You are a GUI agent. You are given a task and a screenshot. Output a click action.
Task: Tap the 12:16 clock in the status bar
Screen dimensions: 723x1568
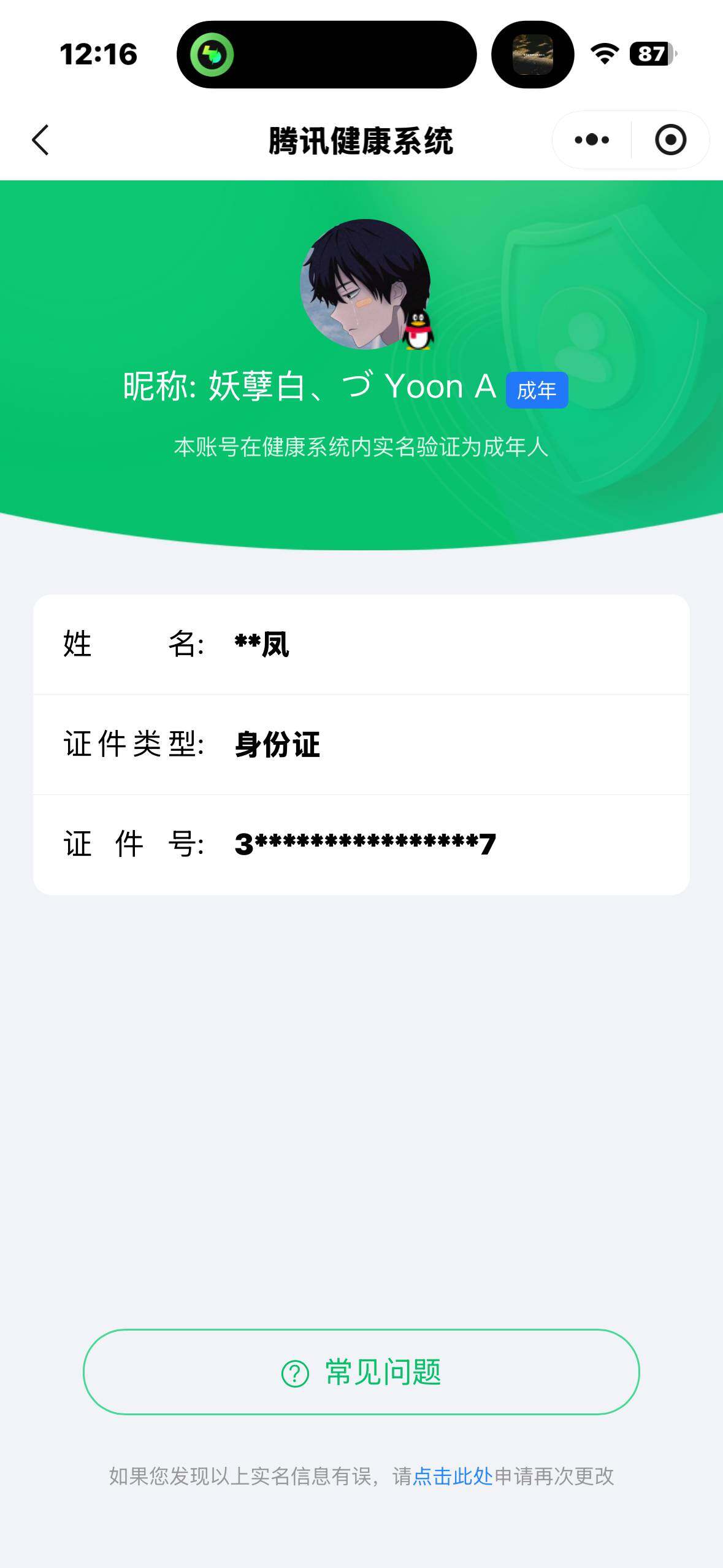click(x=99, y=54)
